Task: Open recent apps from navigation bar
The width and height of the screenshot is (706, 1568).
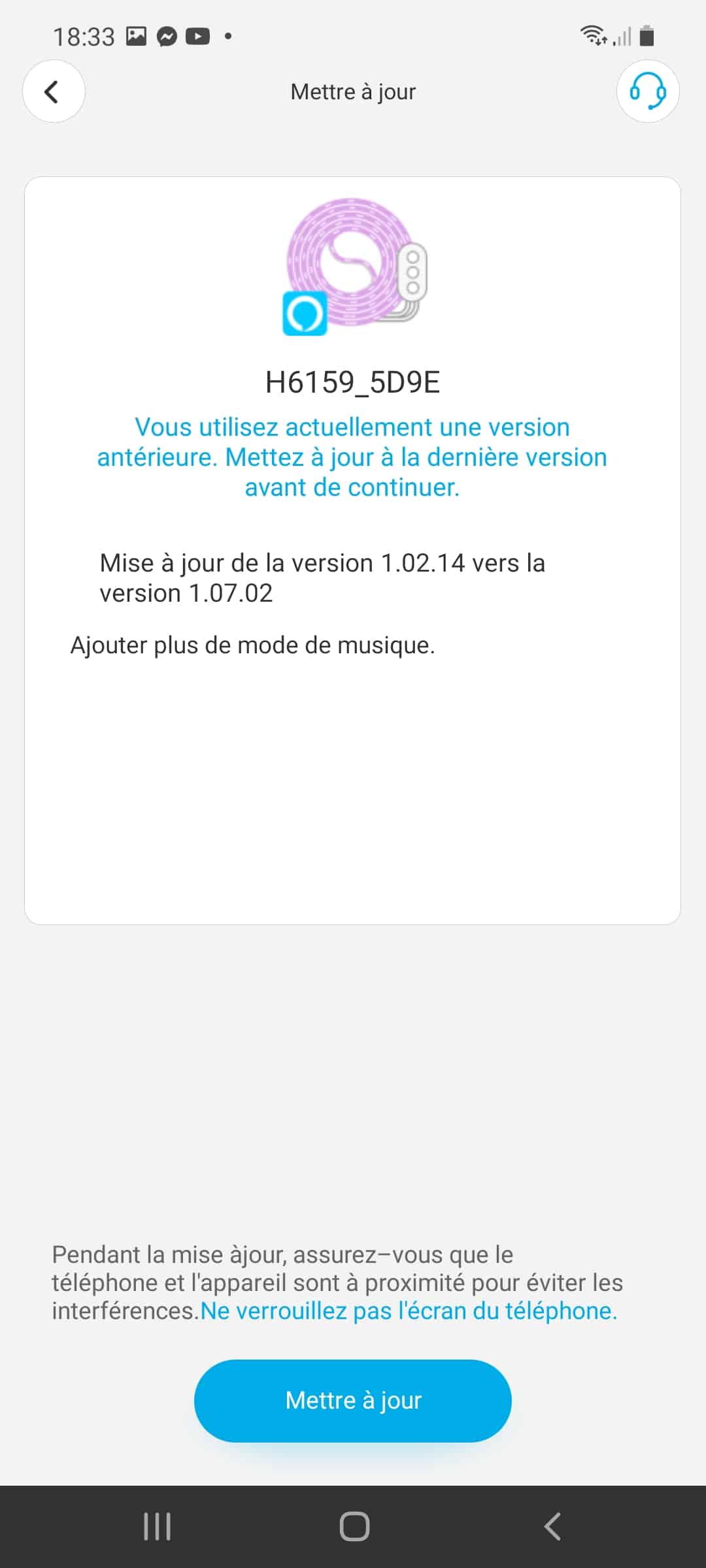Action: (x=157, y=1527)
